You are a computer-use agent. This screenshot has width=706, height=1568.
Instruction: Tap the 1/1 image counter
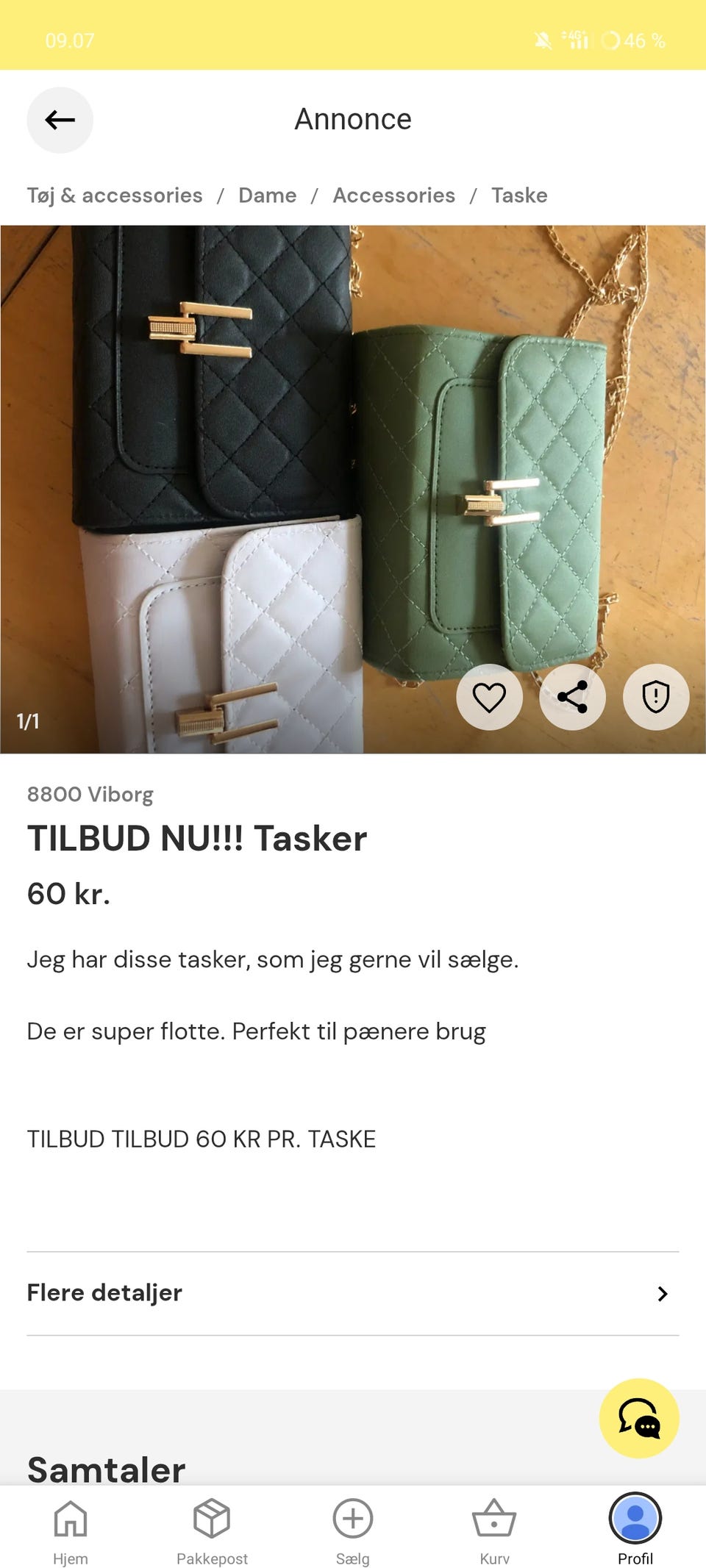27,721
